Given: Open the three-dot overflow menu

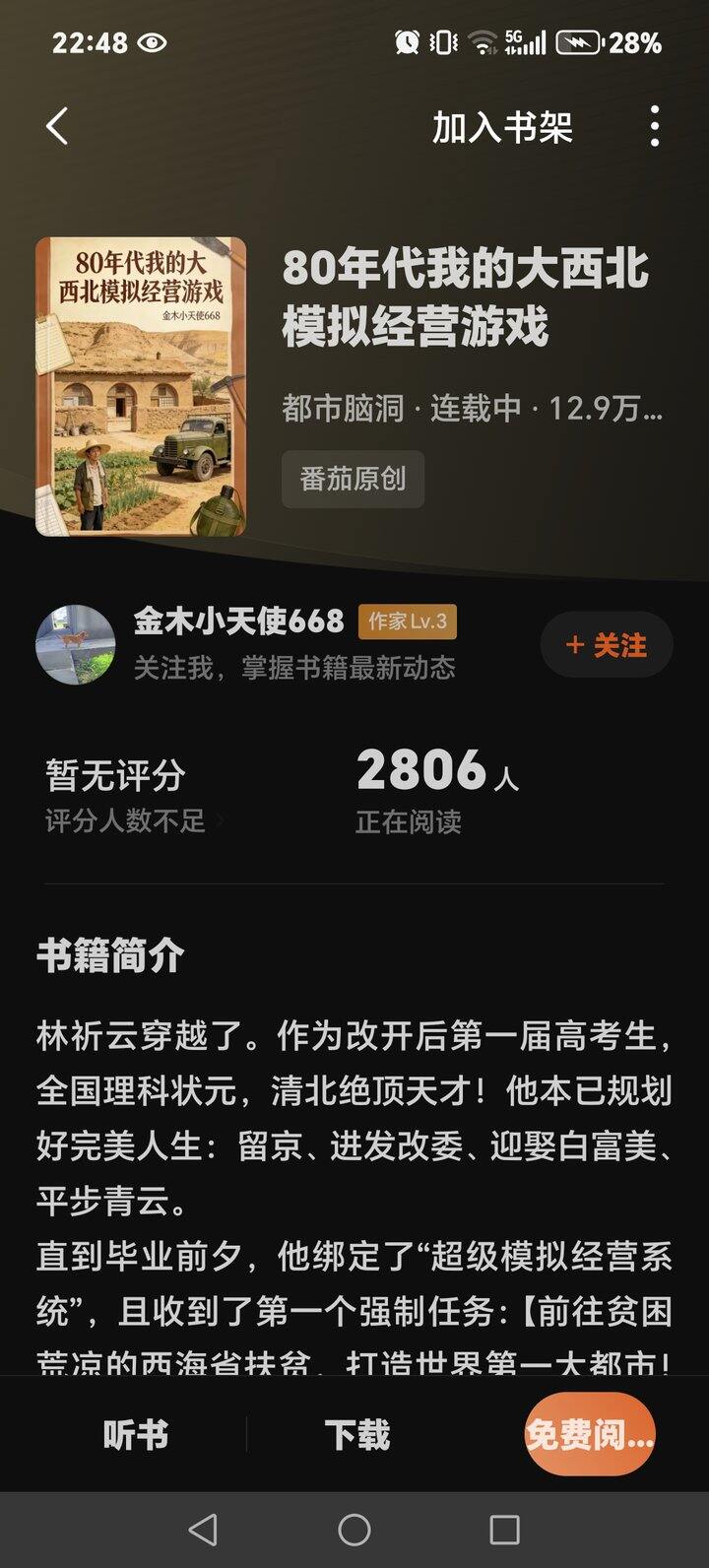Looking at the screenshot, I should coord(653,126).
